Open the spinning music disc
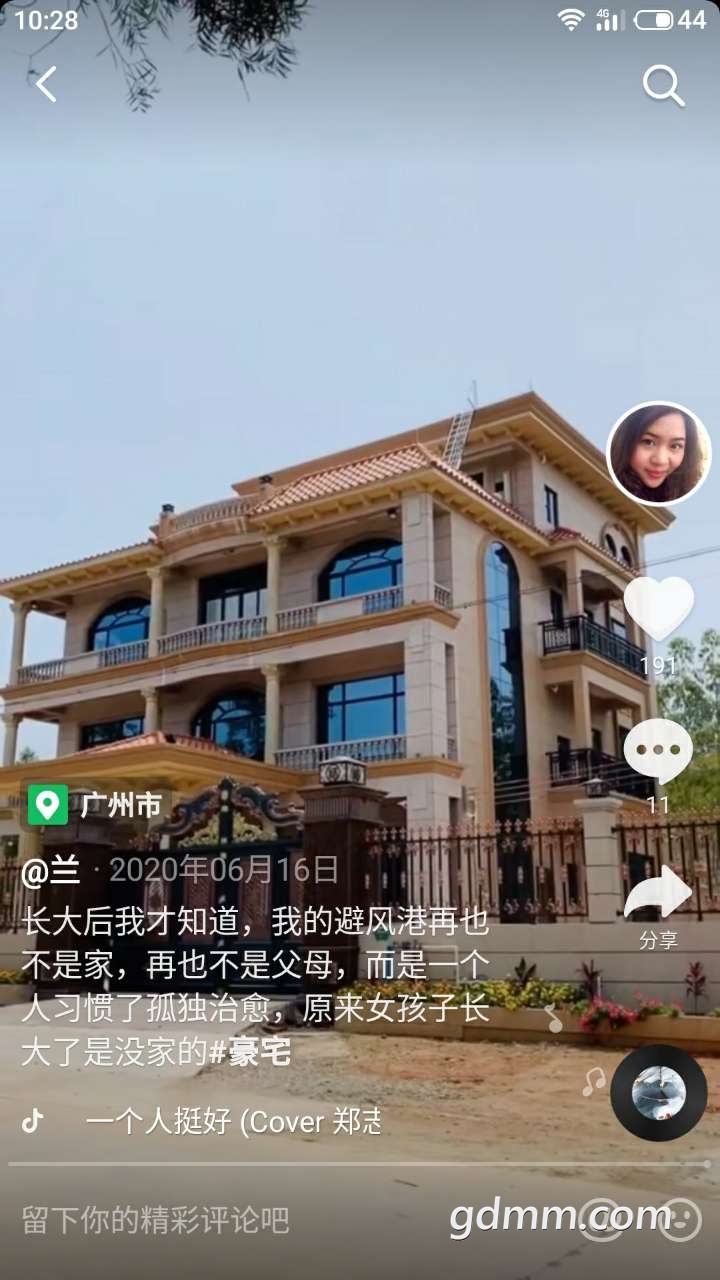Screen dimensions: 720x1280 coord(658,1092)
